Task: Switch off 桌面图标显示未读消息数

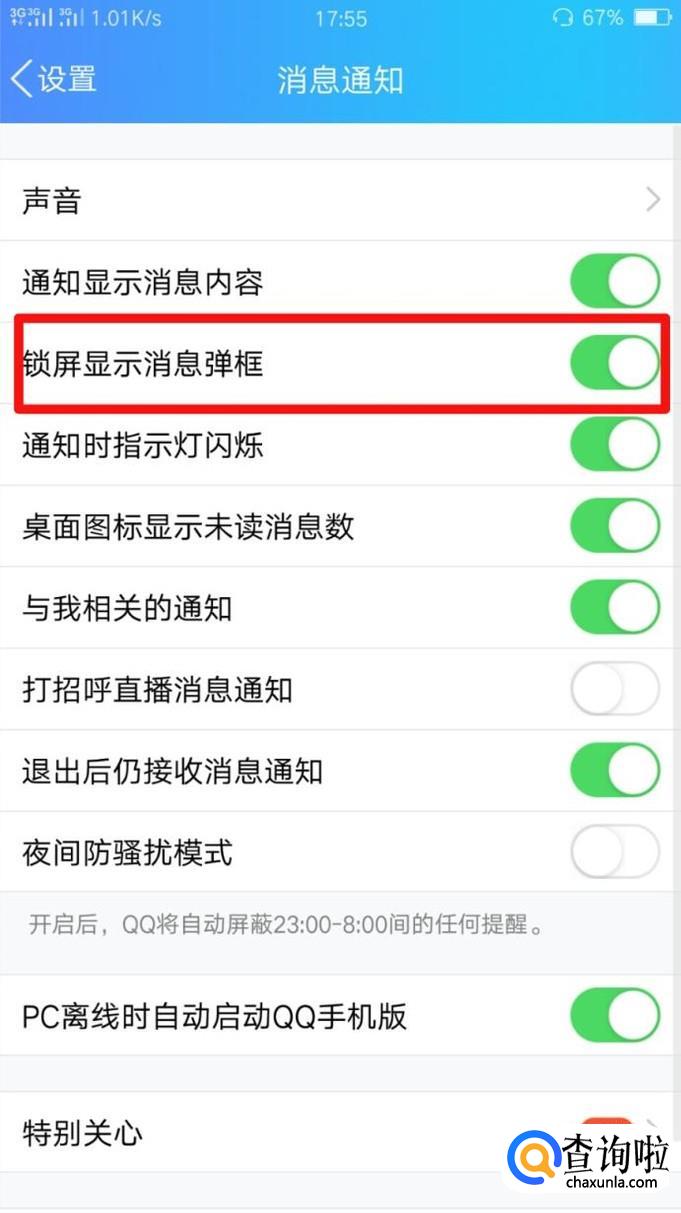Action: (x=614, y=526)
